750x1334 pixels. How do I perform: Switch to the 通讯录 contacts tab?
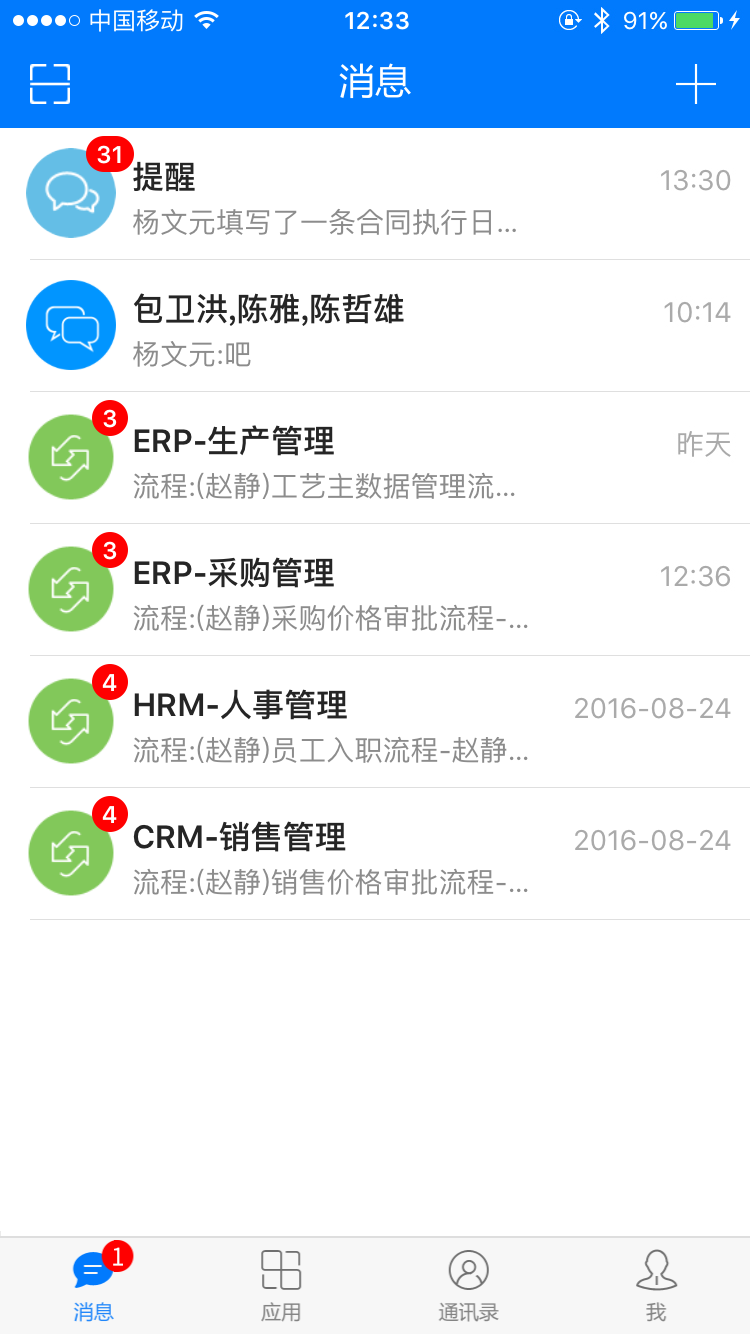[468, 1286]
